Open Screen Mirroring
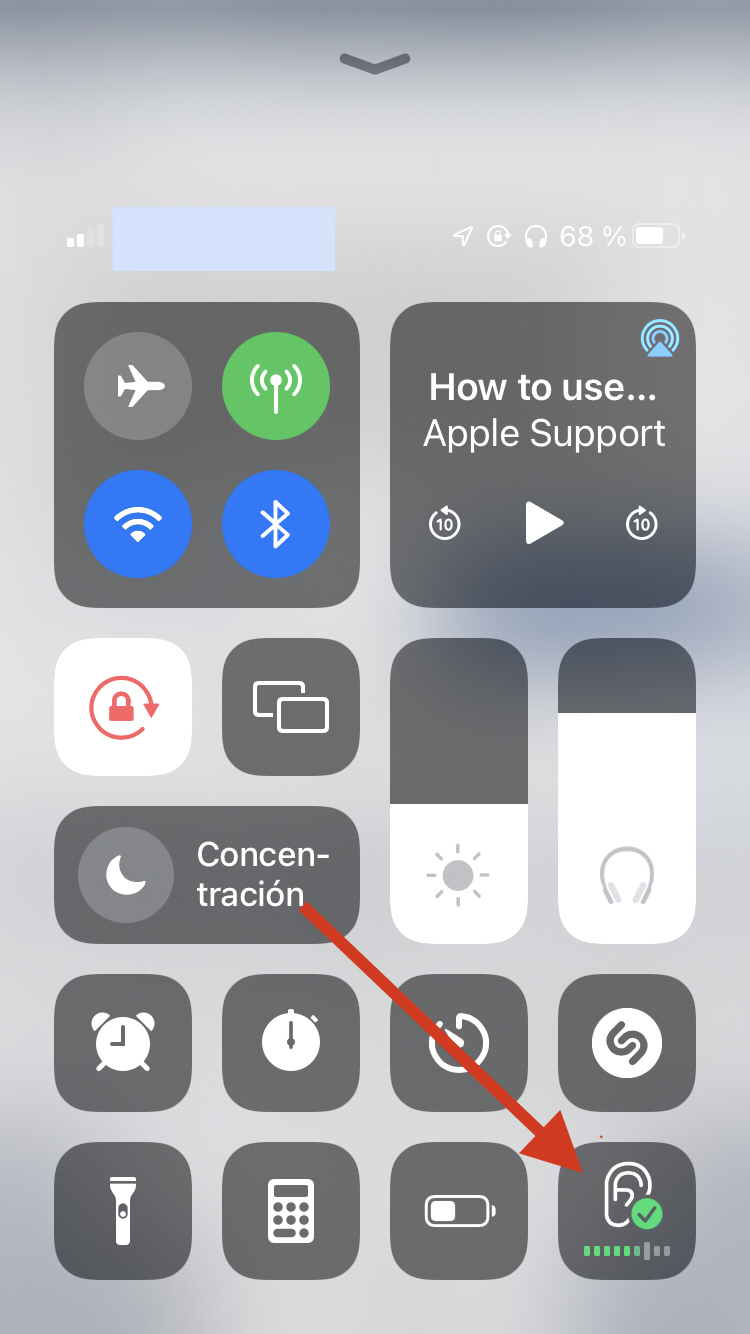Viewport: 750px width, 1334px height. tap(291, 707)
